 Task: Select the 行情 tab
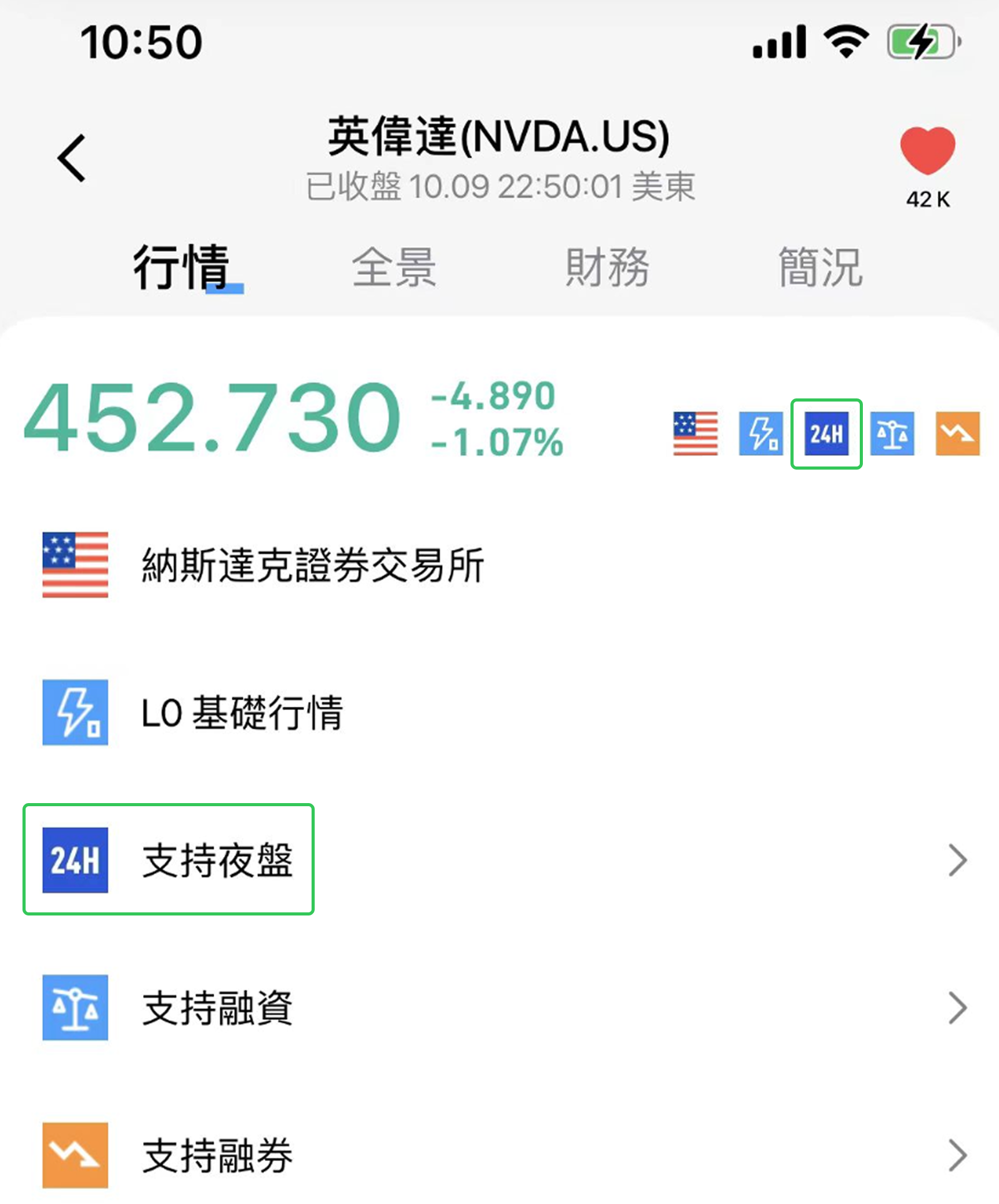182,267
